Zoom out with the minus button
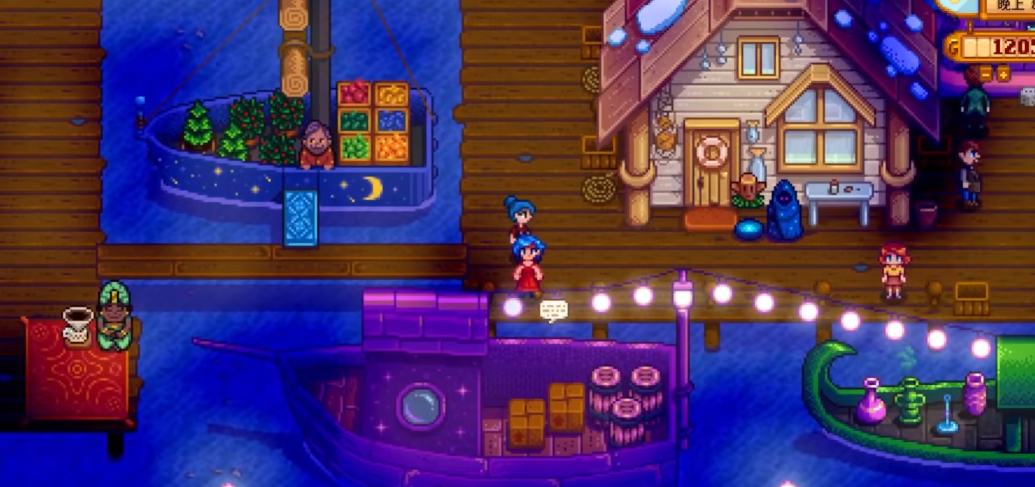This screenshot has width=1035, height=487. (986, 74)
